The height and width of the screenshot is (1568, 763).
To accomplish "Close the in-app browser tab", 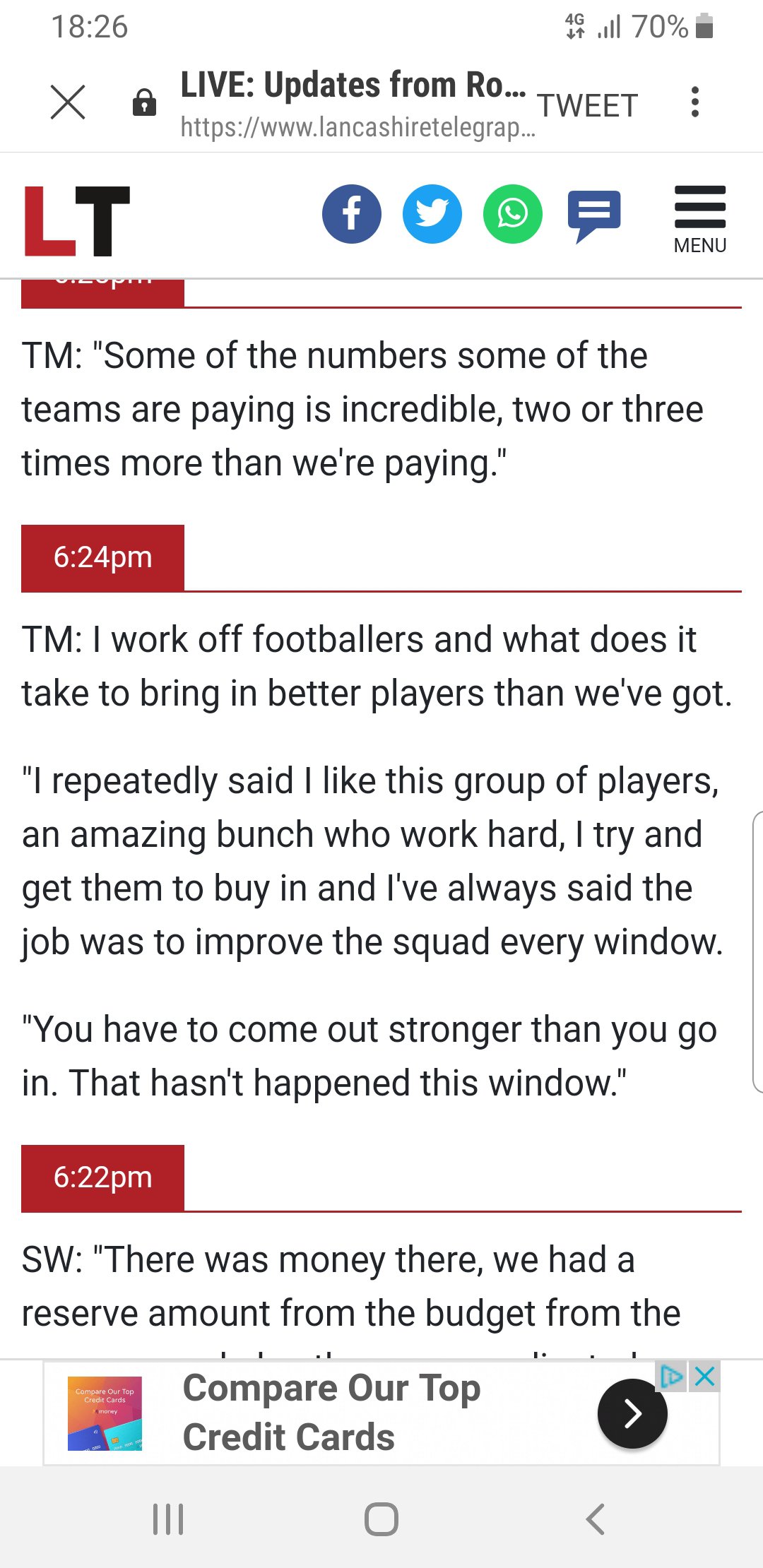I will [68, 102].
